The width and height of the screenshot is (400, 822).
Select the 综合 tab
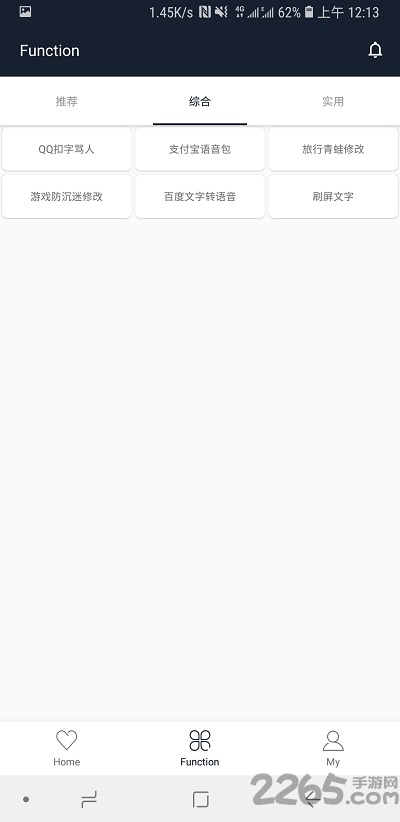point(200,101)
